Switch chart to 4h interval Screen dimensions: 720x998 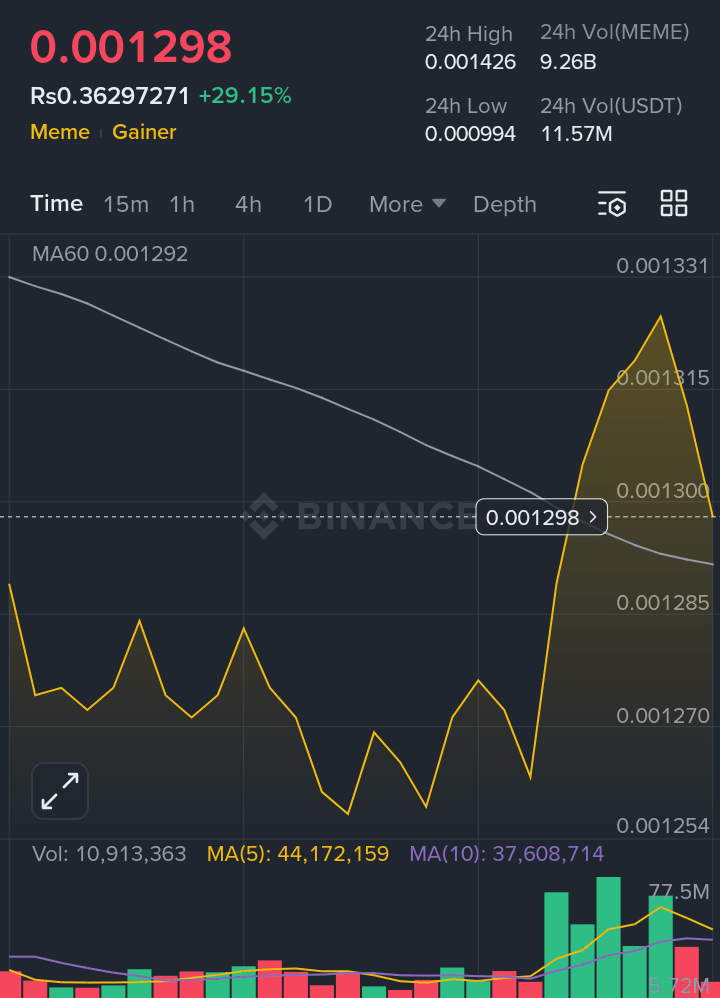(248, 204)
